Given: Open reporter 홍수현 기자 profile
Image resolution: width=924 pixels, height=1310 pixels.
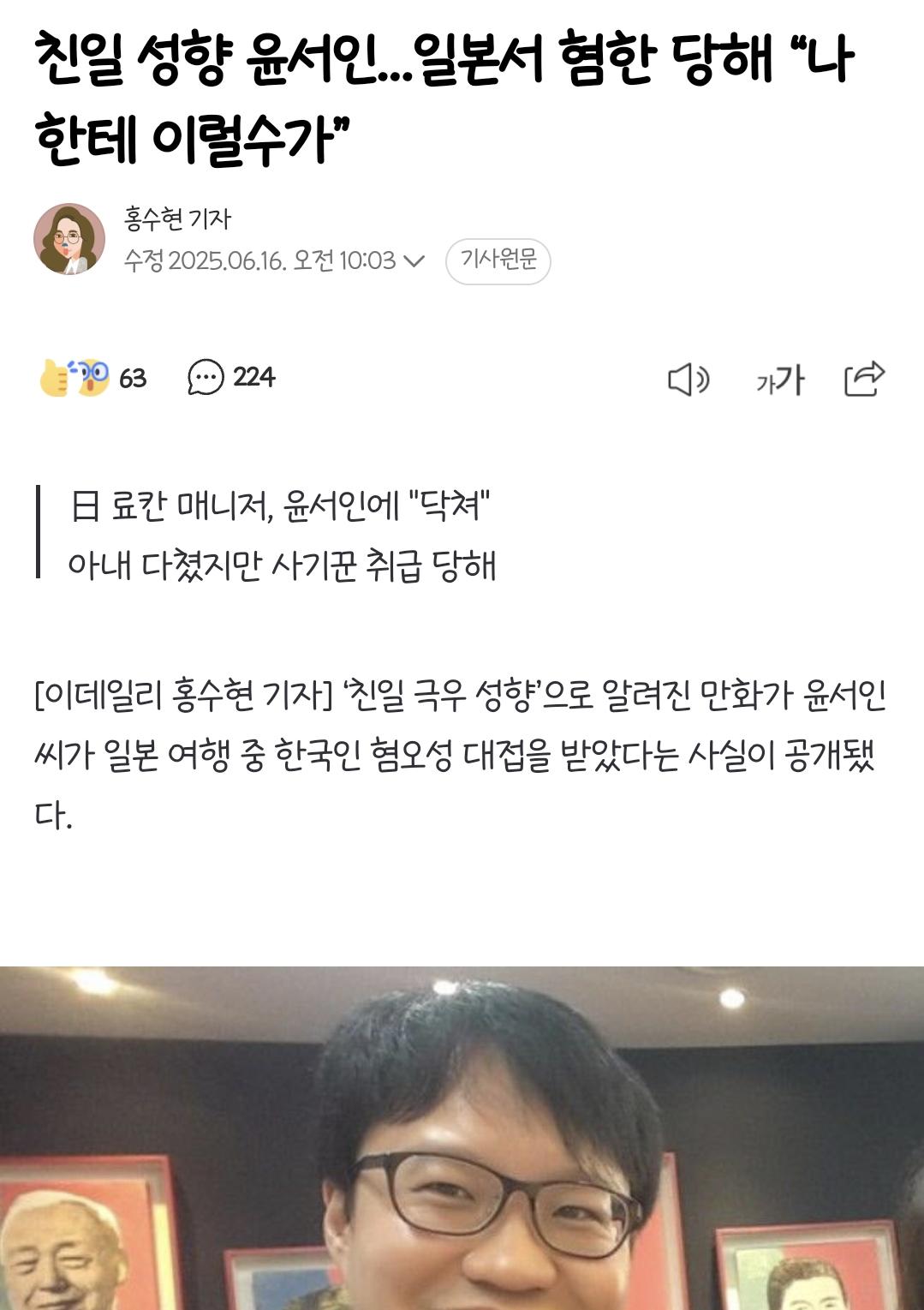Looking at the screenshot, I should (177, 219).
